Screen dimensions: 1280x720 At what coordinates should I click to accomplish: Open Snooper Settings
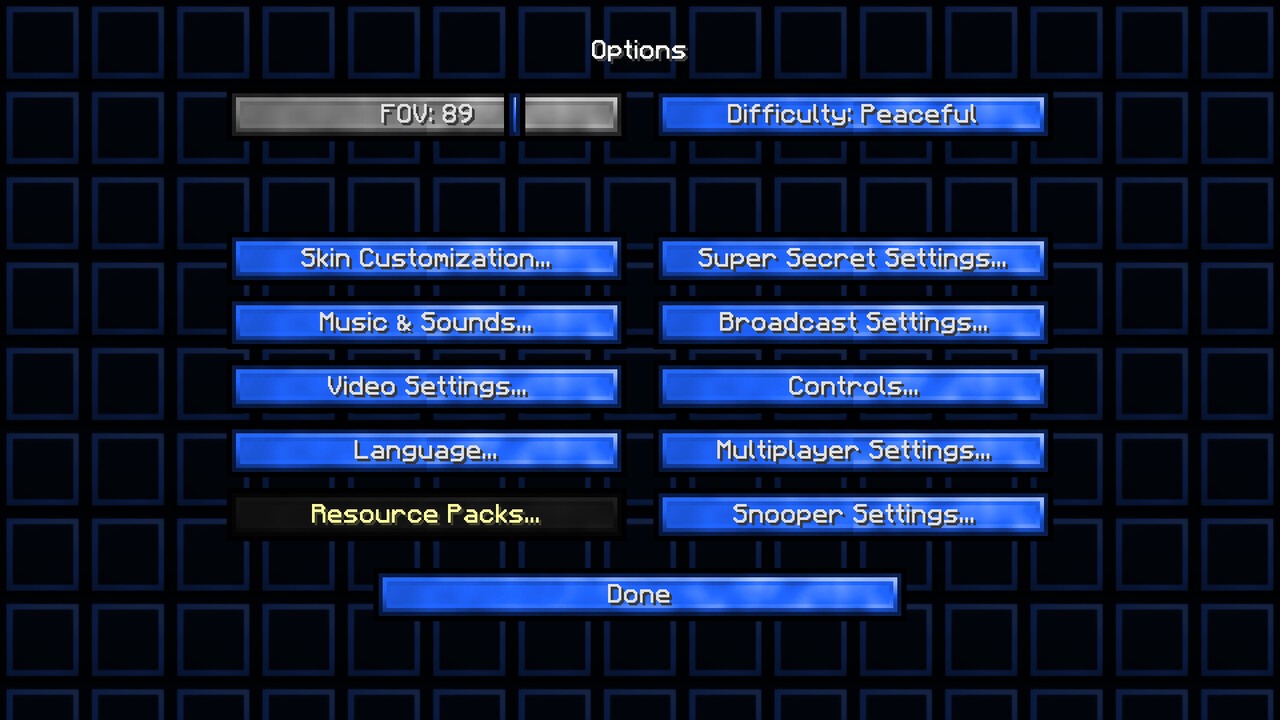852,515
